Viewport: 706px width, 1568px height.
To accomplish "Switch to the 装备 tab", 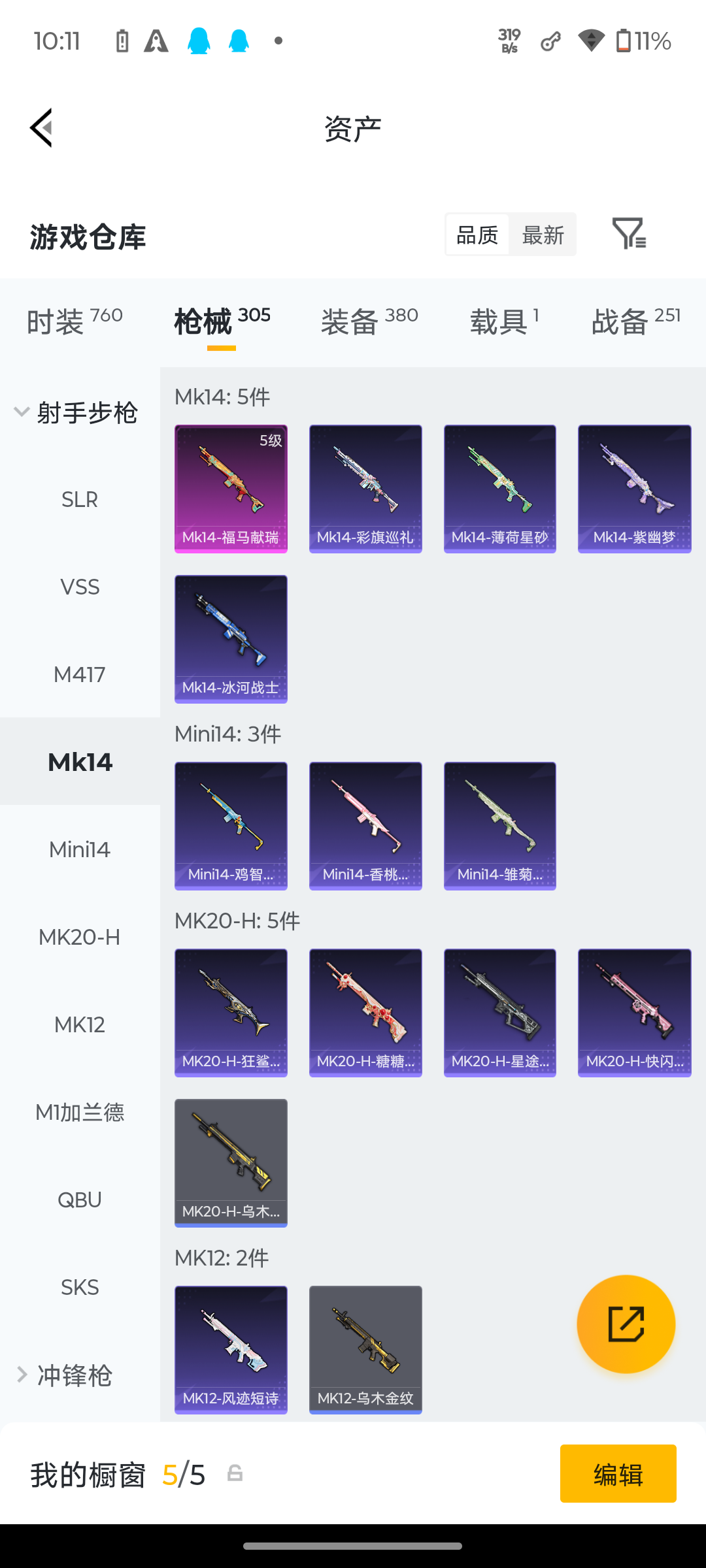I will (x=369, y=321).
